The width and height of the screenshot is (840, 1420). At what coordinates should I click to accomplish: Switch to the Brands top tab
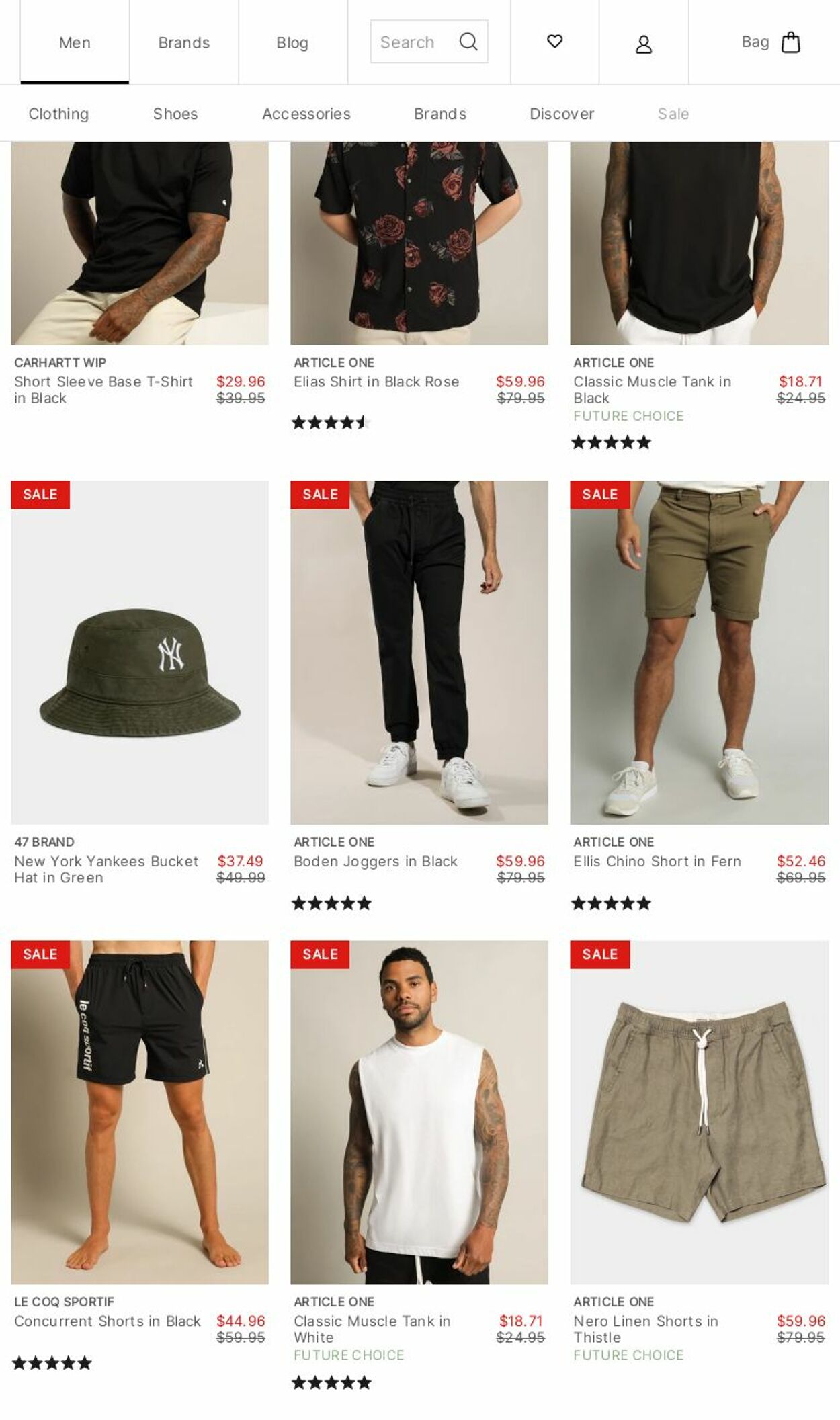184,42
